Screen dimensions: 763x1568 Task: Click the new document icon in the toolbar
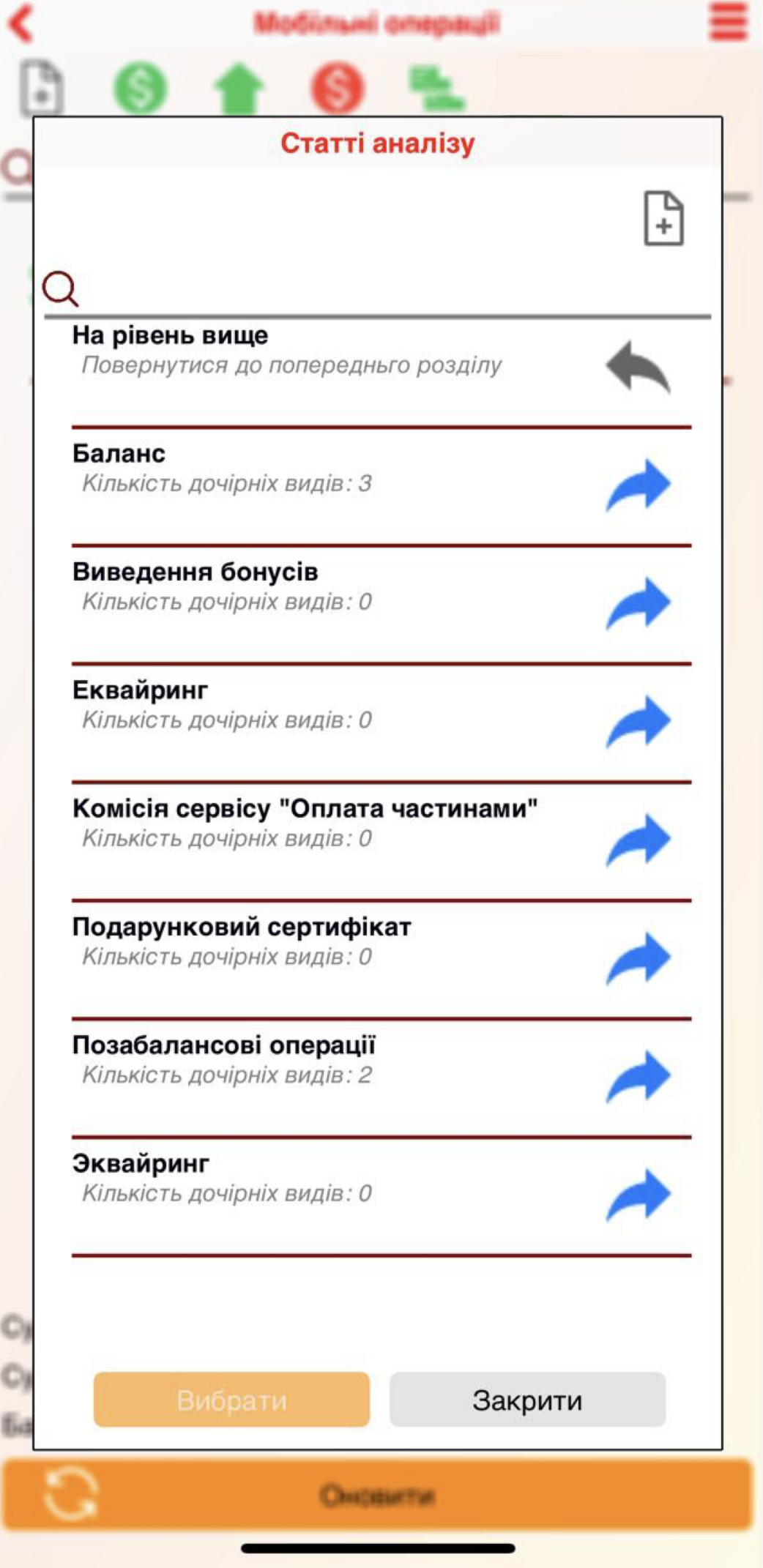click(42, 86)
